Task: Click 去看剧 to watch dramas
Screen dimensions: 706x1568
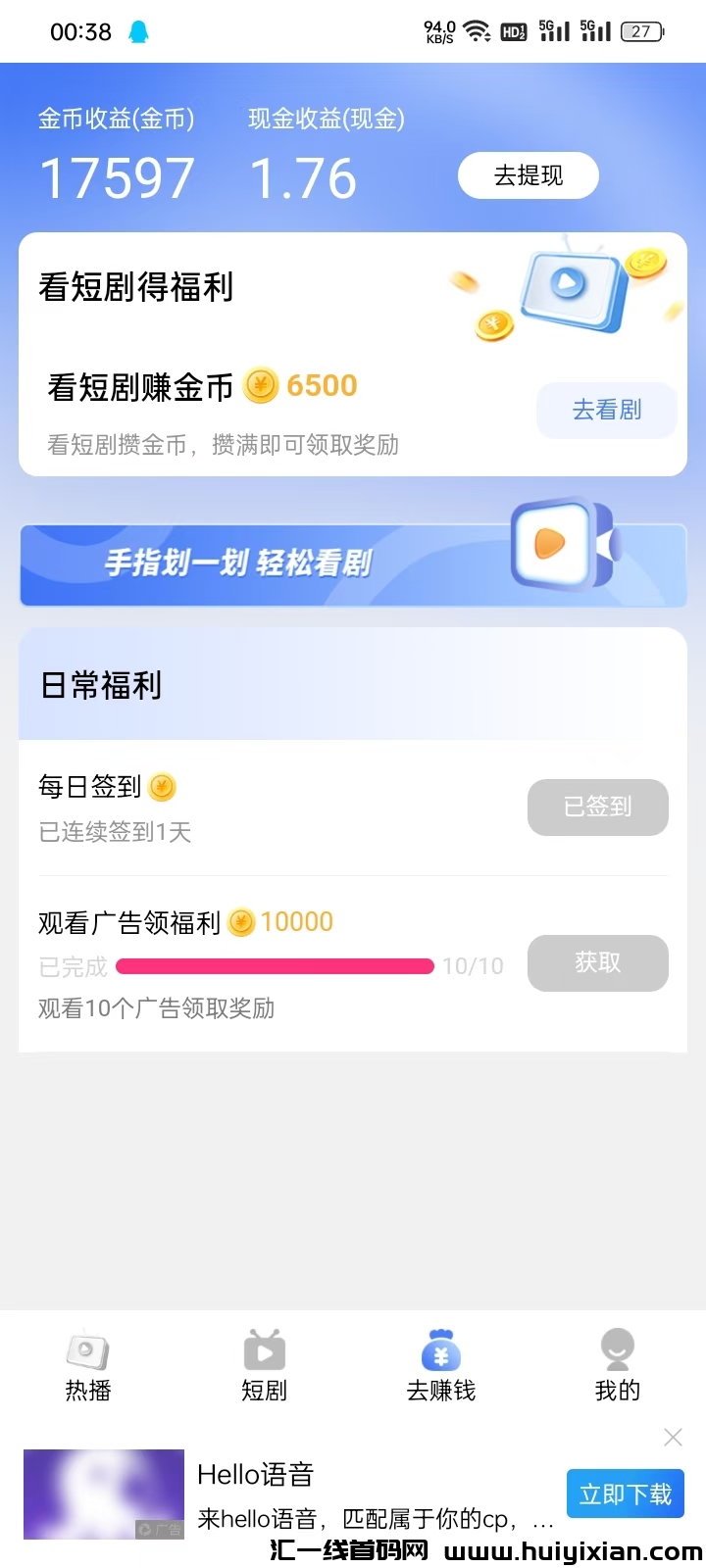Action: point(606,410)
